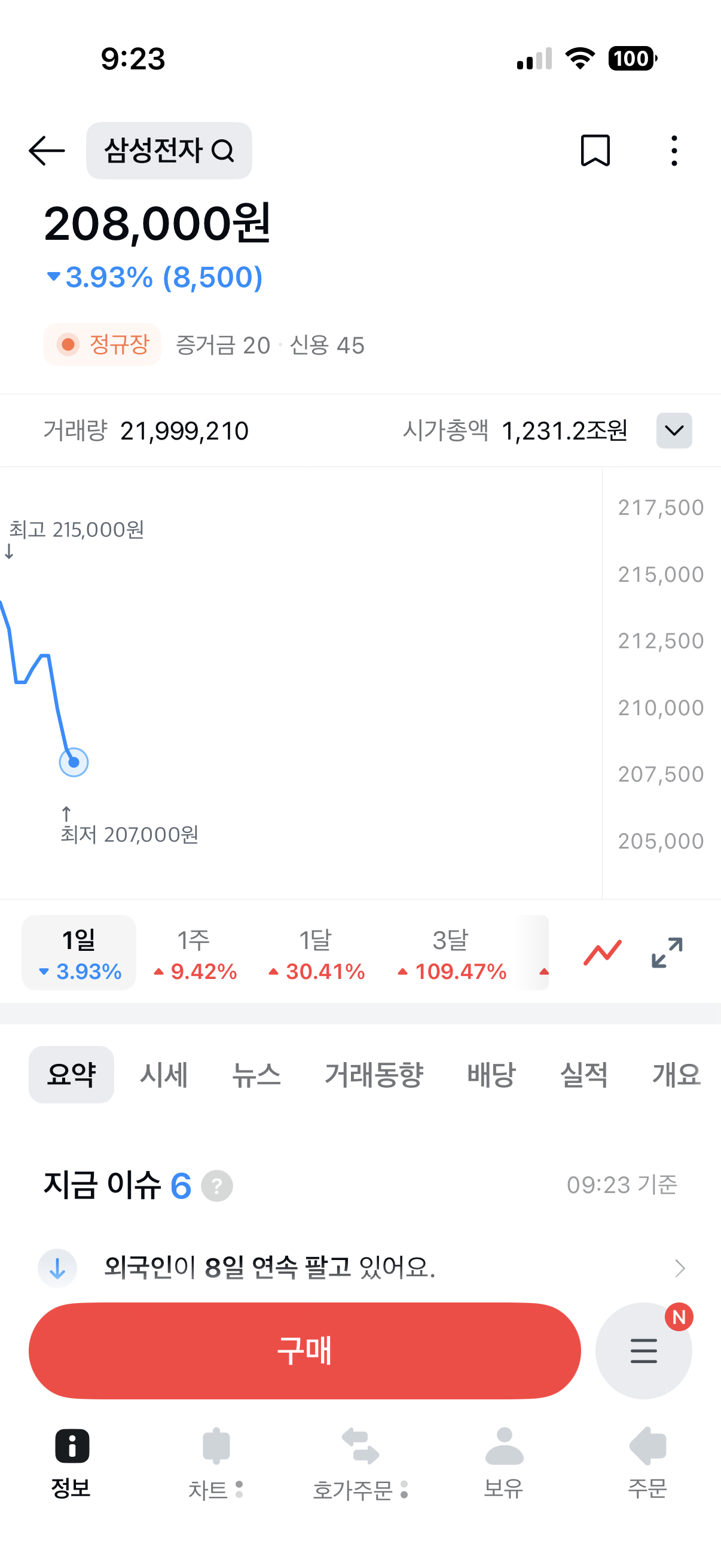Go to the 호가주문 bottom tab

[x=360, y=1464]
